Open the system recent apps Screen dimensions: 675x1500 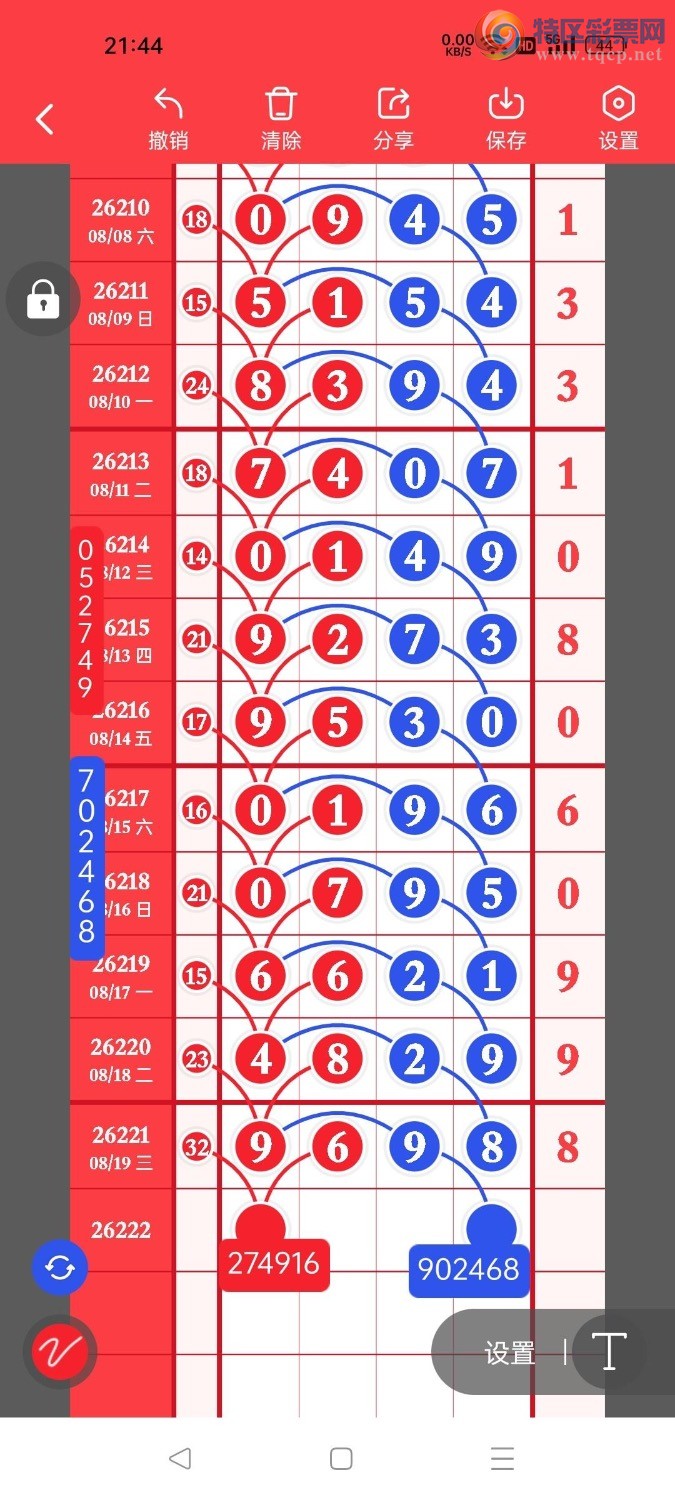pyautogui.click(x=503, y=1459)
